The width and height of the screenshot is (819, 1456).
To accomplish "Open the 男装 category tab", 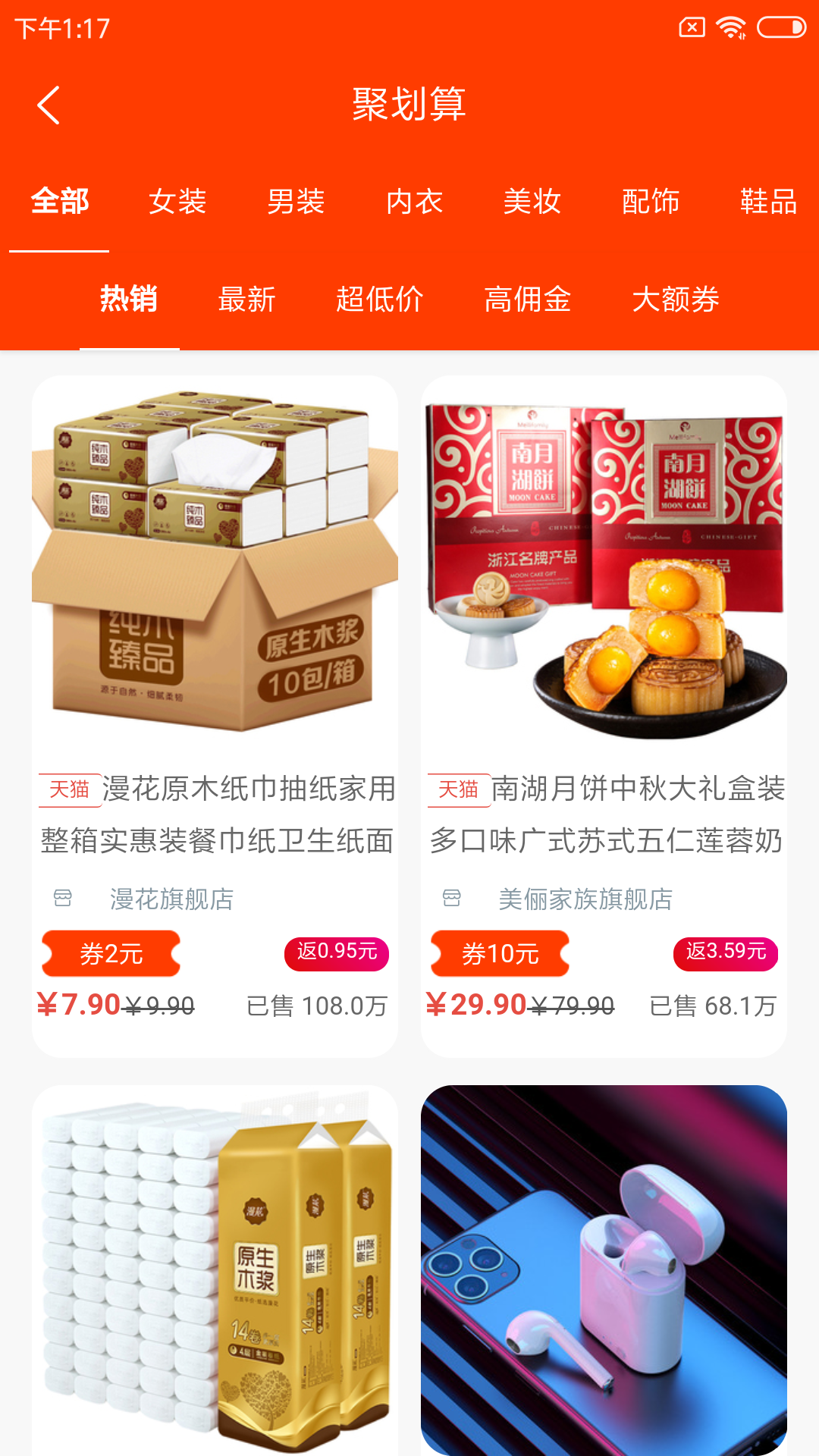I will pos(296,202).
